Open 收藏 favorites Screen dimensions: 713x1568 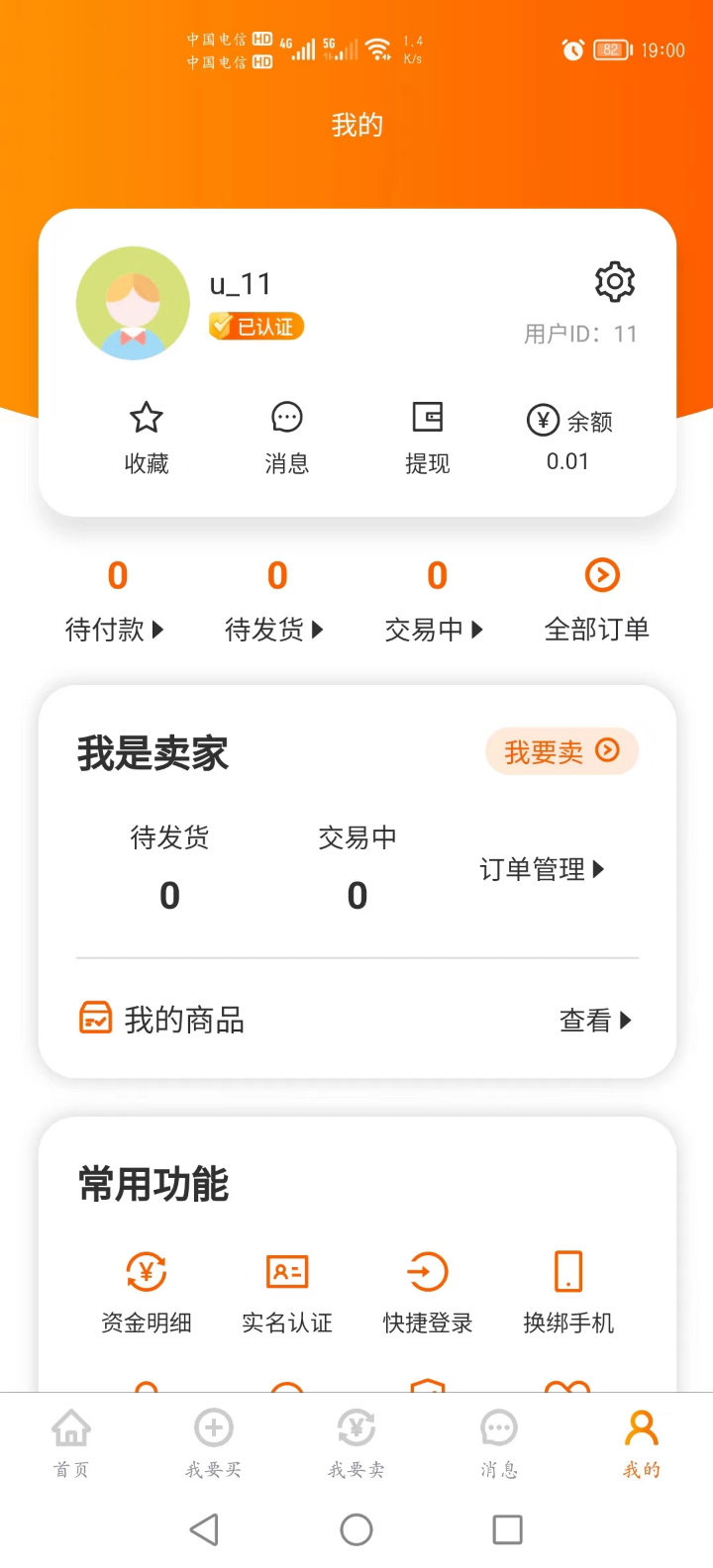147,438
